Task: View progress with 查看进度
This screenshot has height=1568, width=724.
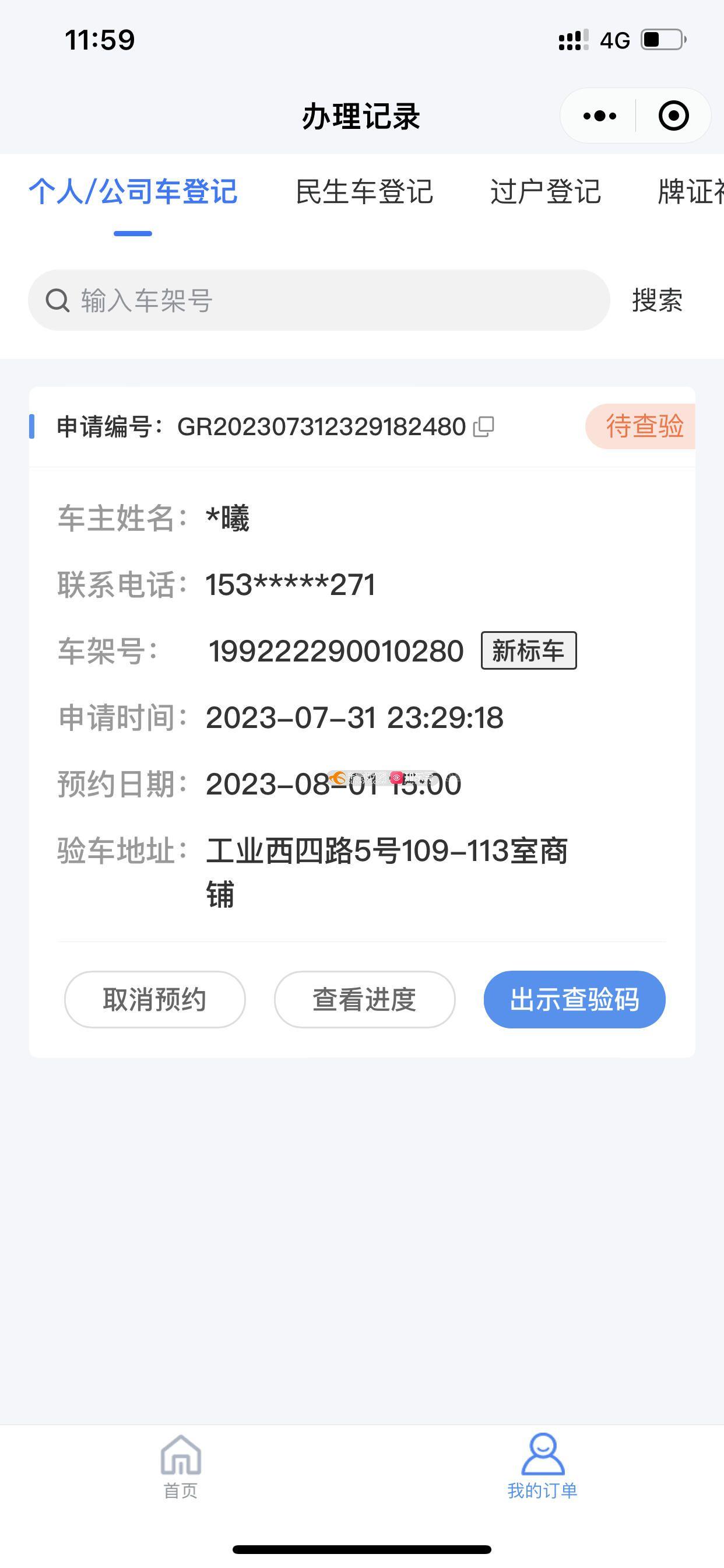Action: click(x=364, y=999)
